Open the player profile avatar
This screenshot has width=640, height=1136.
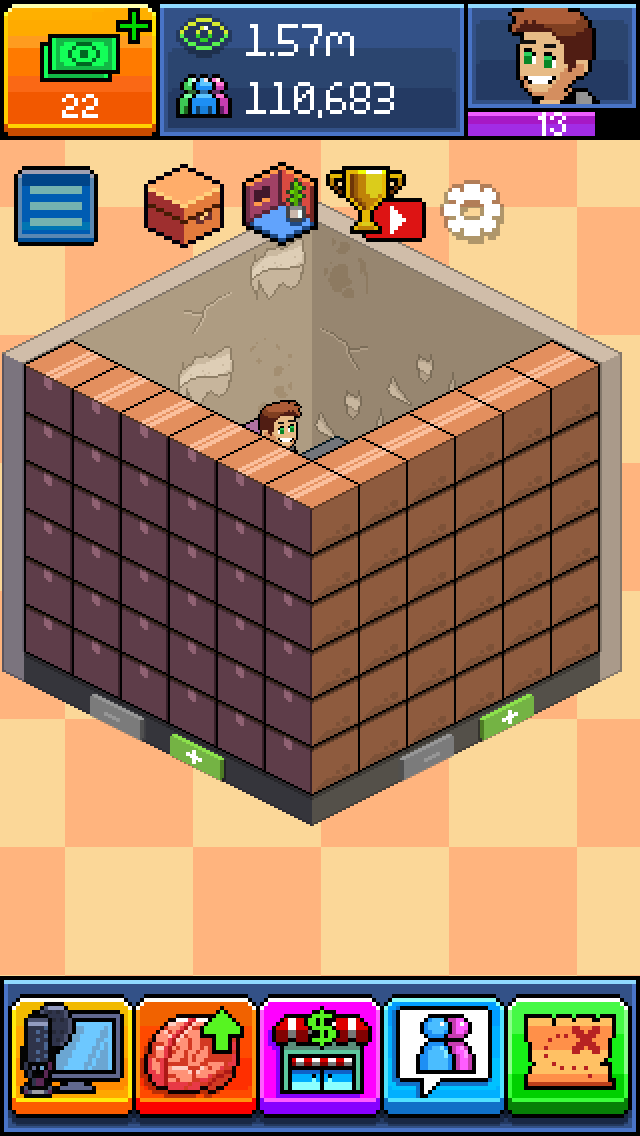click(553, 57)
